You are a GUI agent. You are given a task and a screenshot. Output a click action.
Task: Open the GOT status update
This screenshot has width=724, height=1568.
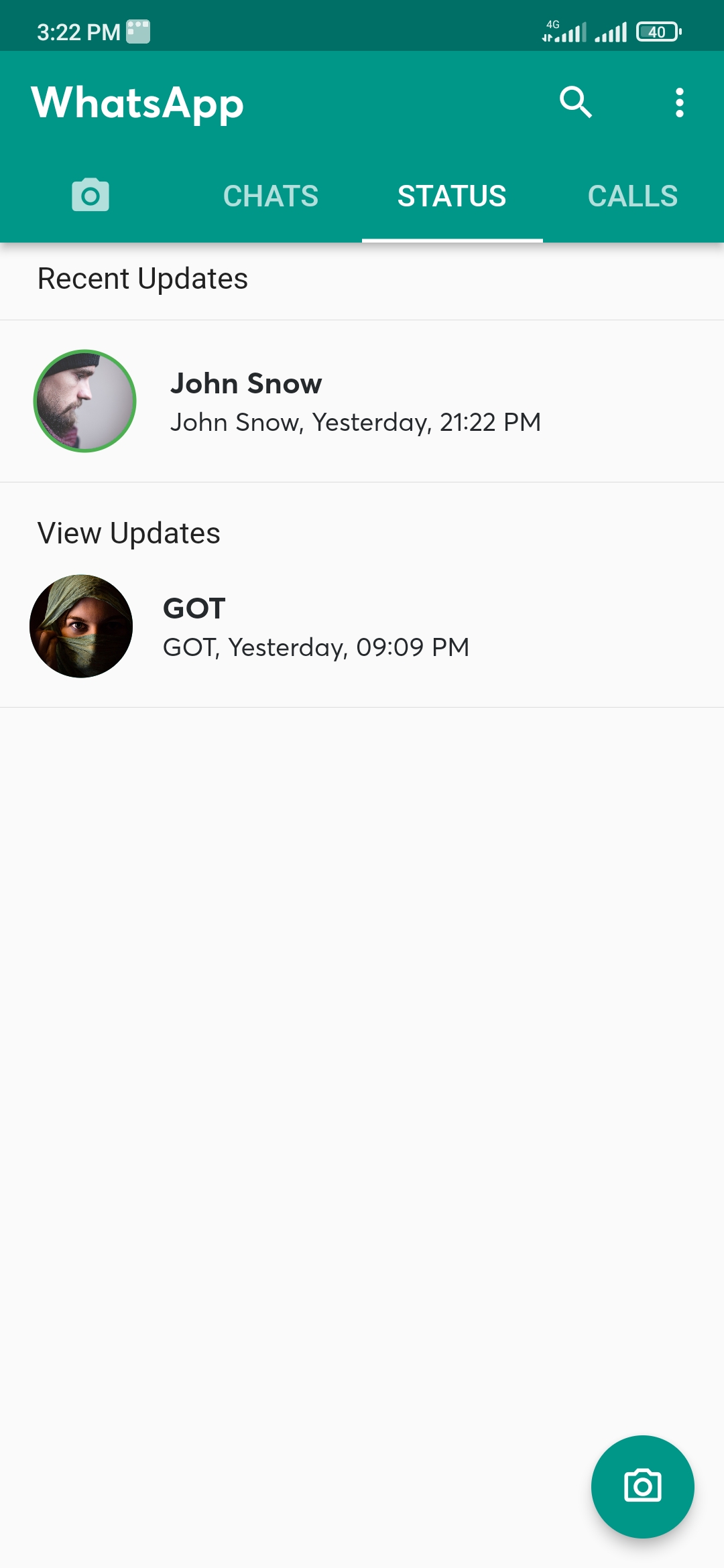click(362, 627)
